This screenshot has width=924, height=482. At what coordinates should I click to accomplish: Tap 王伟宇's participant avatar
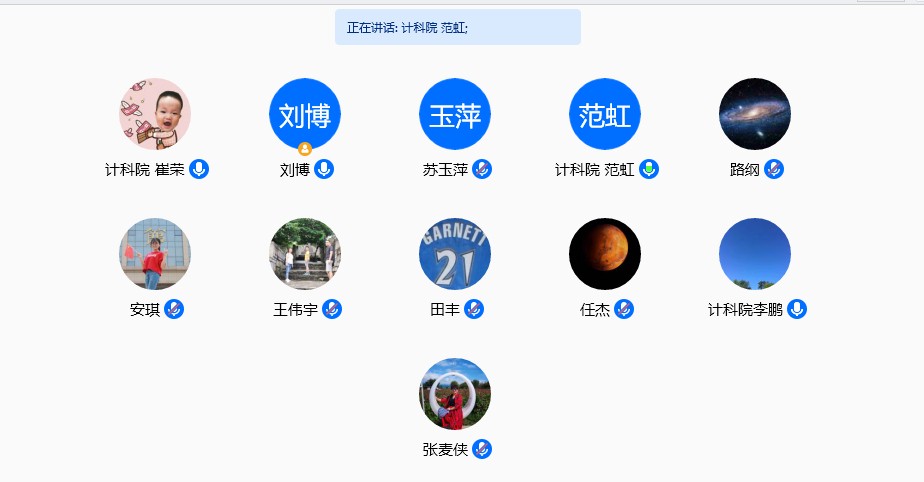[x=305, y=254]
